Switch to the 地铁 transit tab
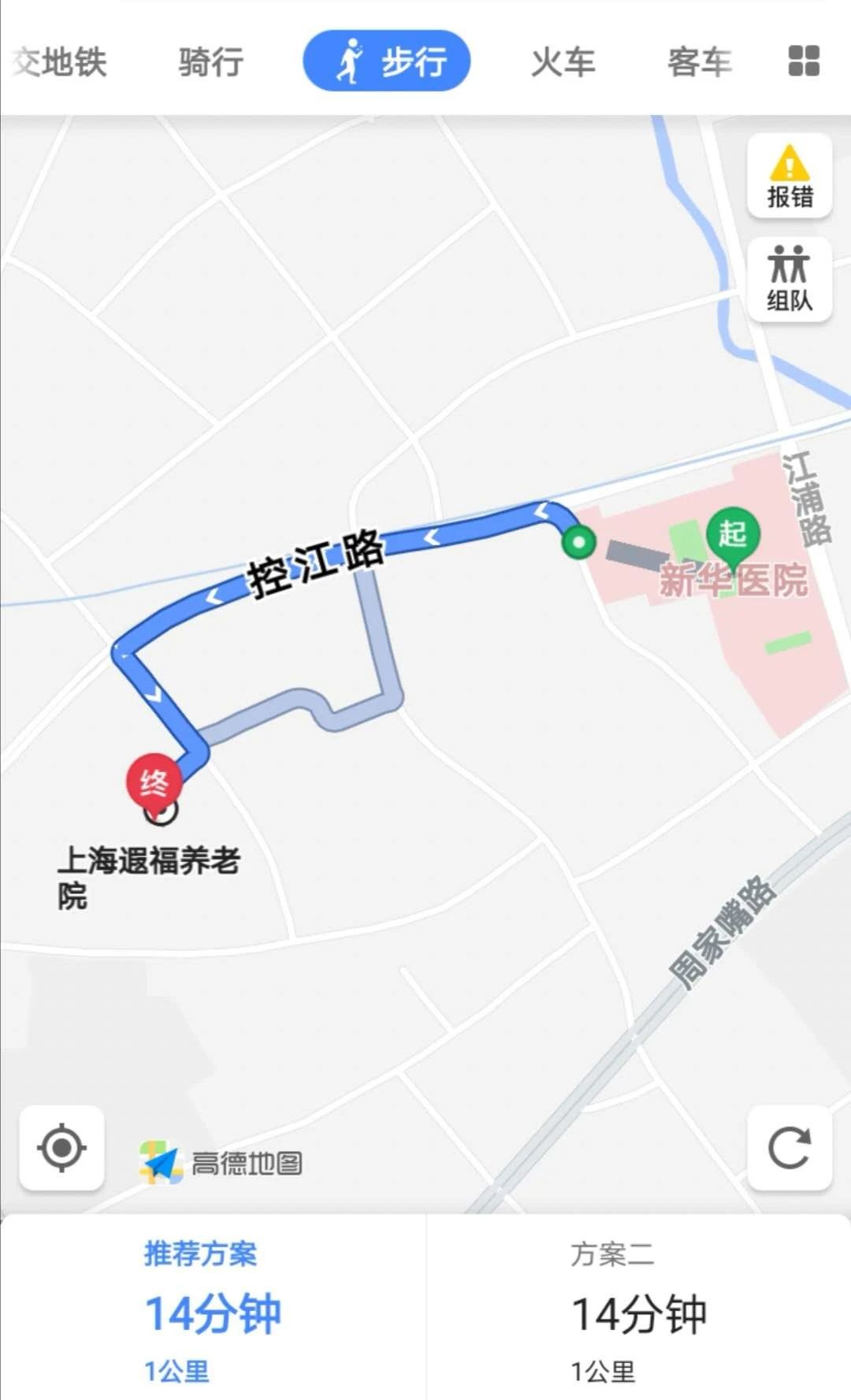 point(59,62)
